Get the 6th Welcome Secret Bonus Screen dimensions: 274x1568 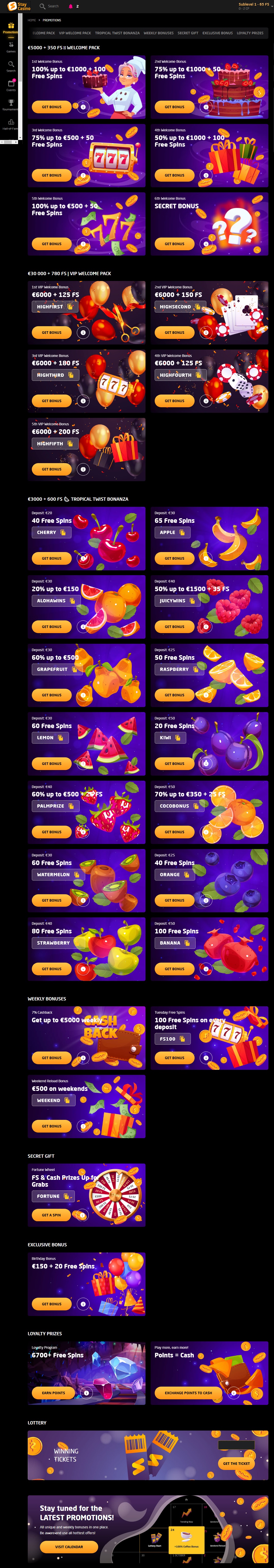coord(174,243)
